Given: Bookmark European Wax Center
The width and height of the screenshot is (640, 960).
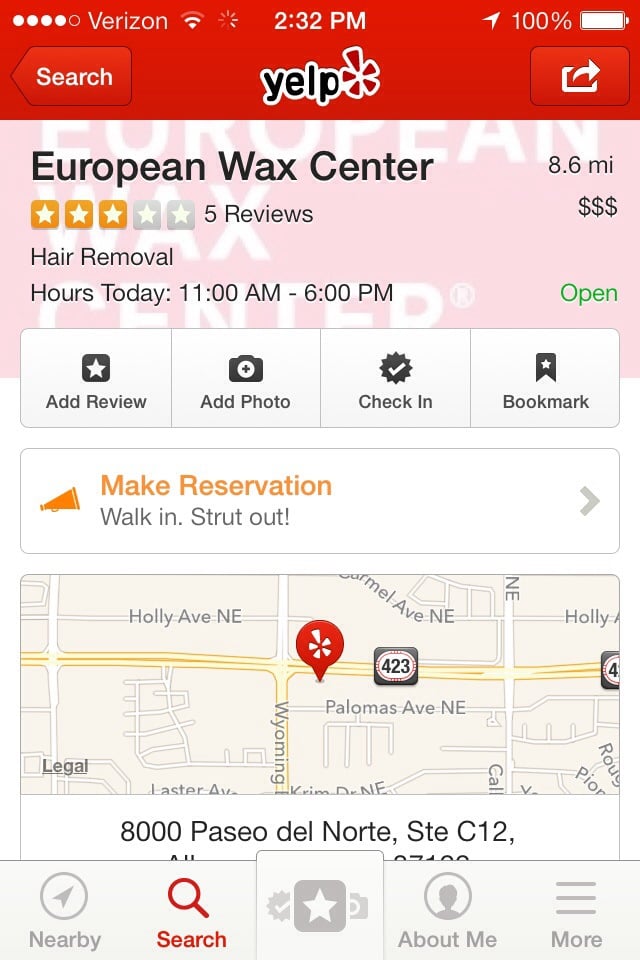Looking at the screenshot, I should [545, 382].
